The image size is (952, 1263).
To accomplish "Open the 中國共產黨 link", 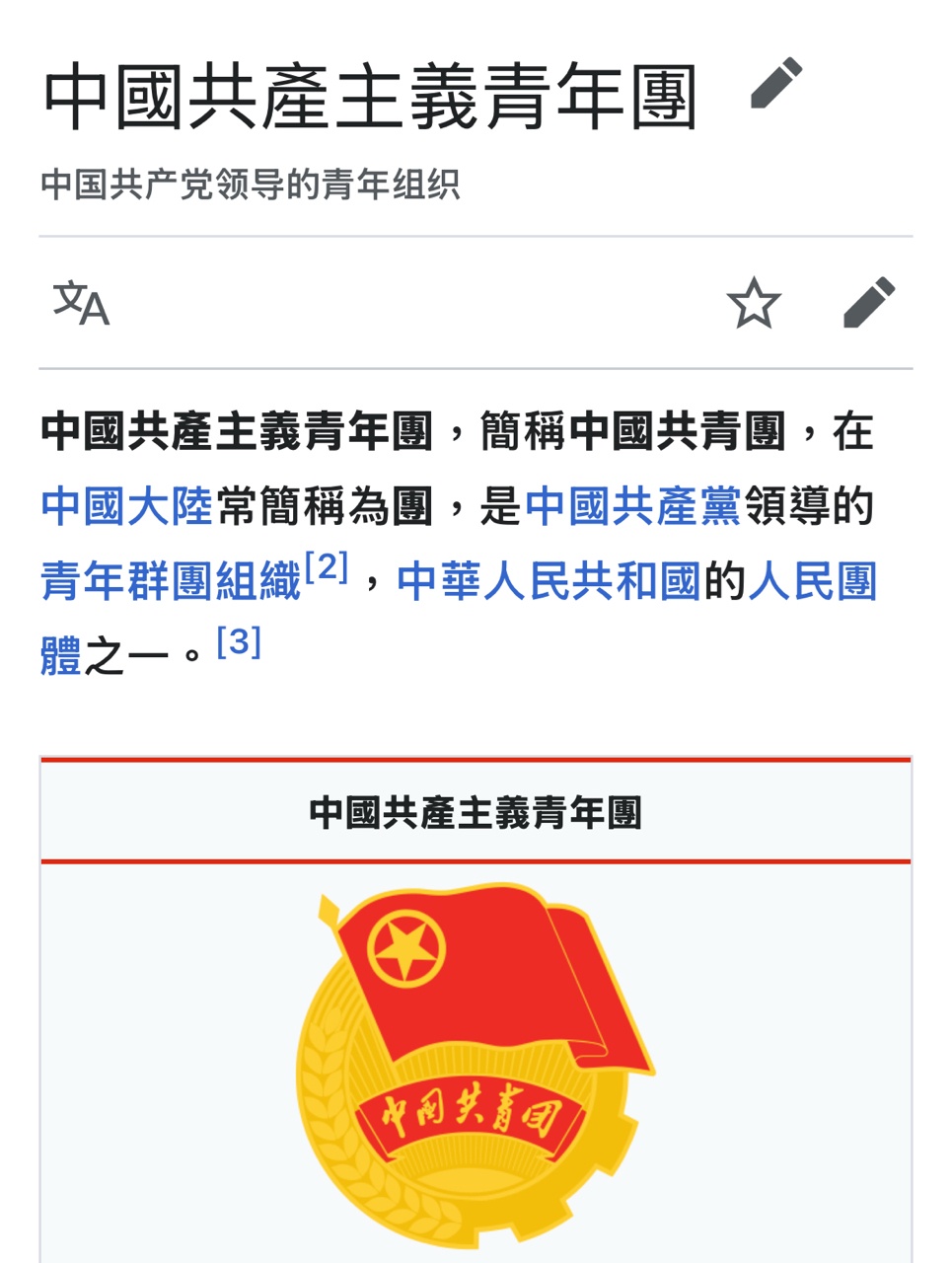I will 632,506.
